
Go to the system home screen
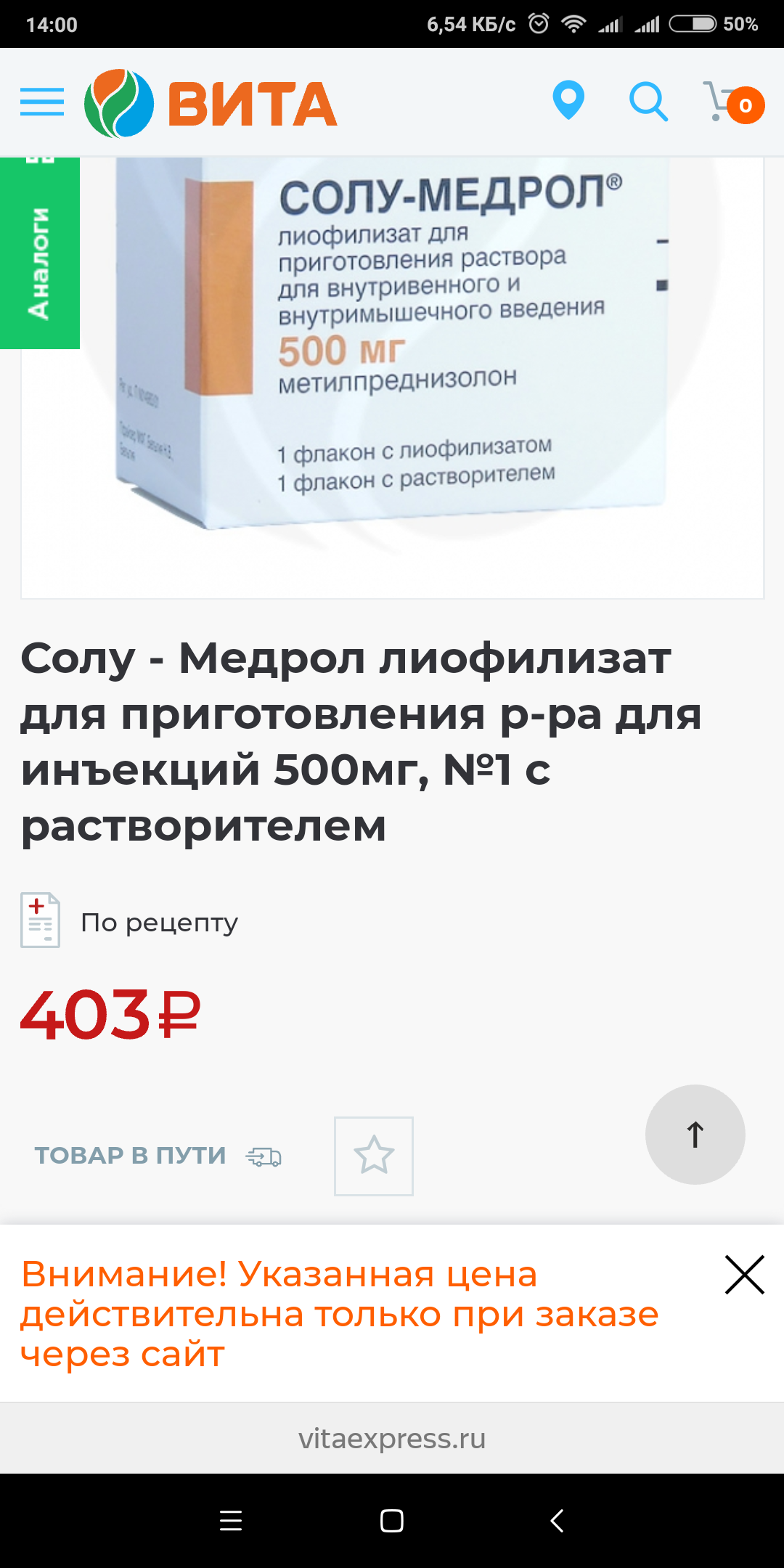tap(392, 1520)
